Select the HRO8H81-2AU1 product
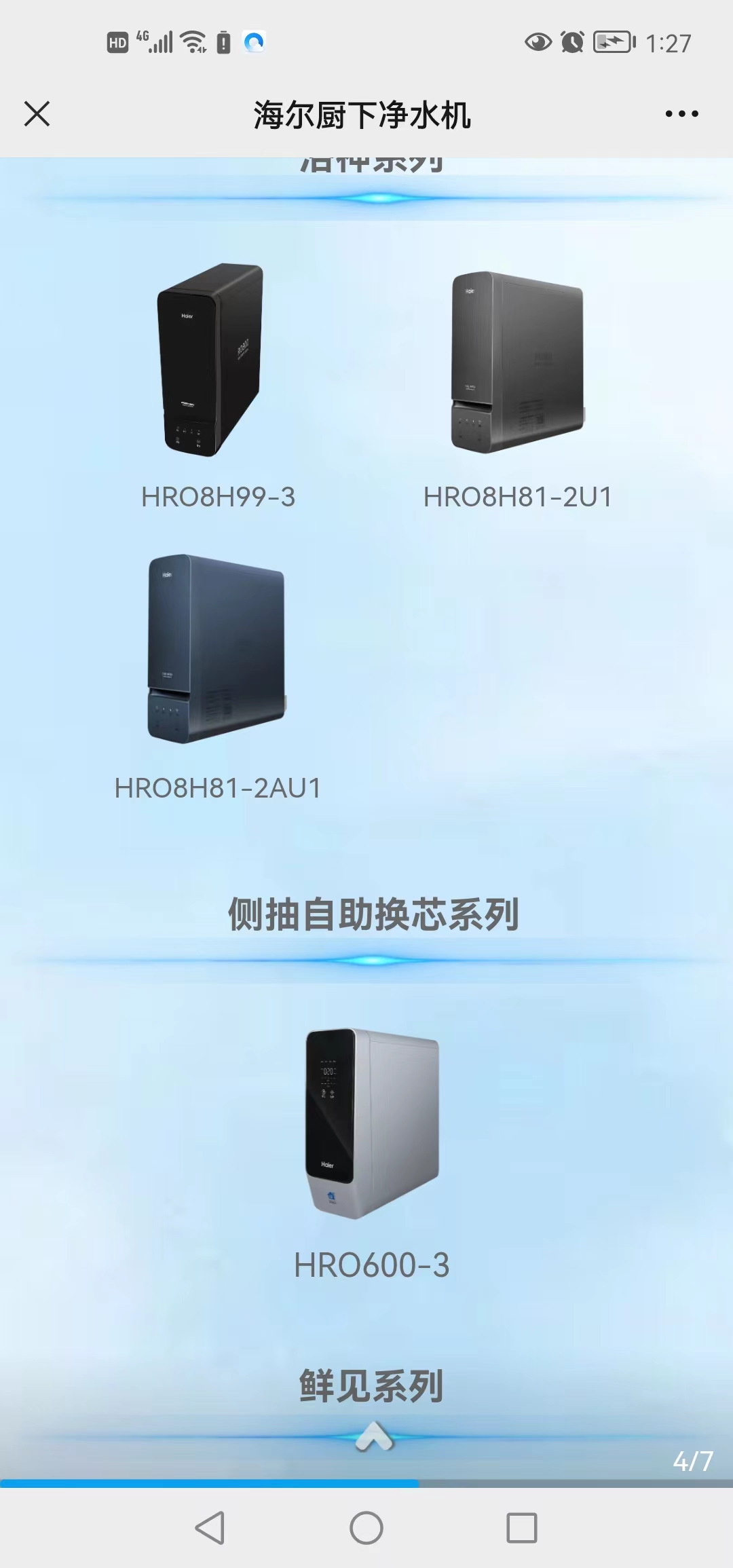The height and width of the screenshot is (1568, 733). [217, 650]
